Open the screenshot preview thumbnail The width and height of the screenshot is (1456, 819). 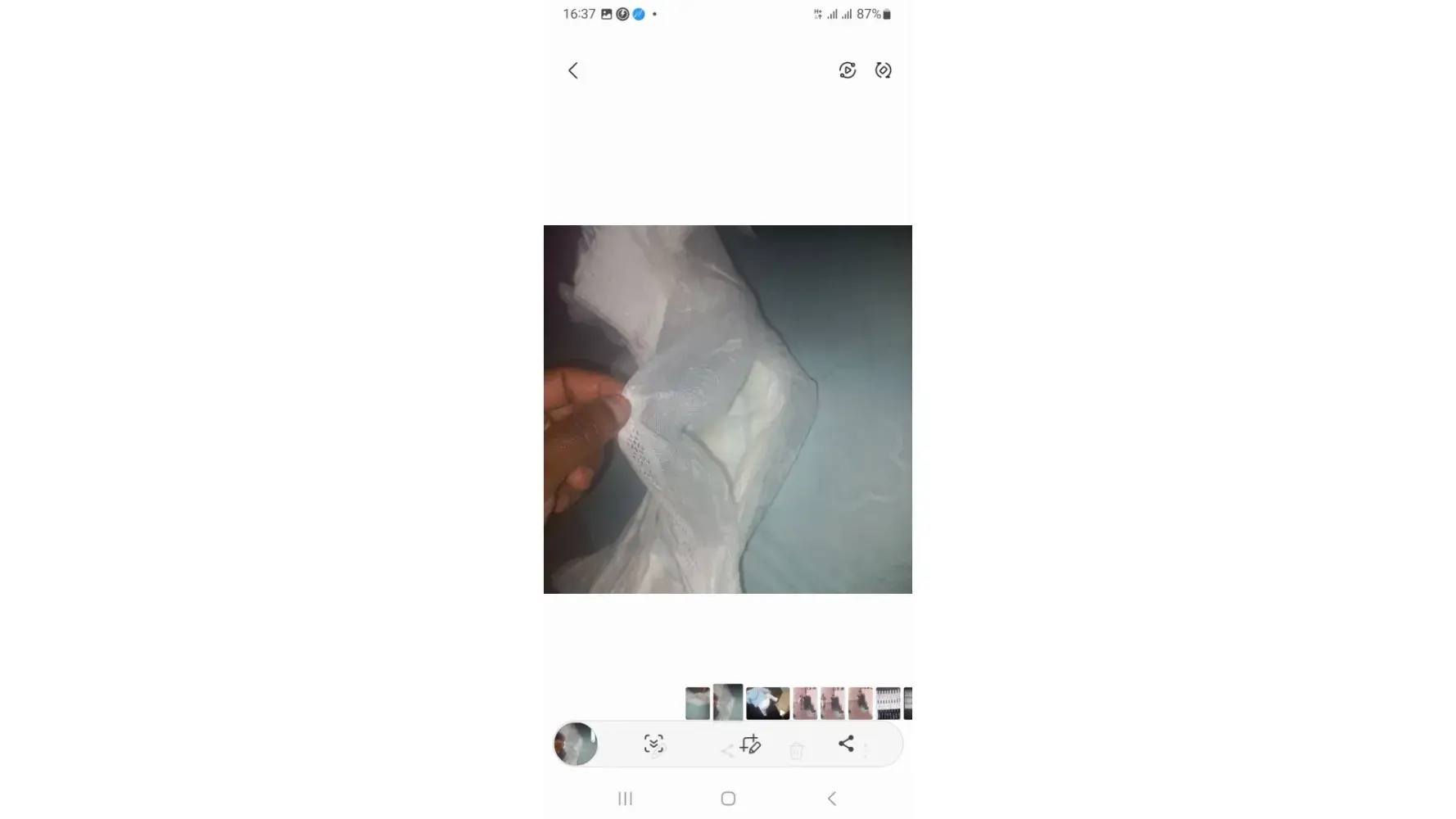pyautogui.click(x=576, y=744)
